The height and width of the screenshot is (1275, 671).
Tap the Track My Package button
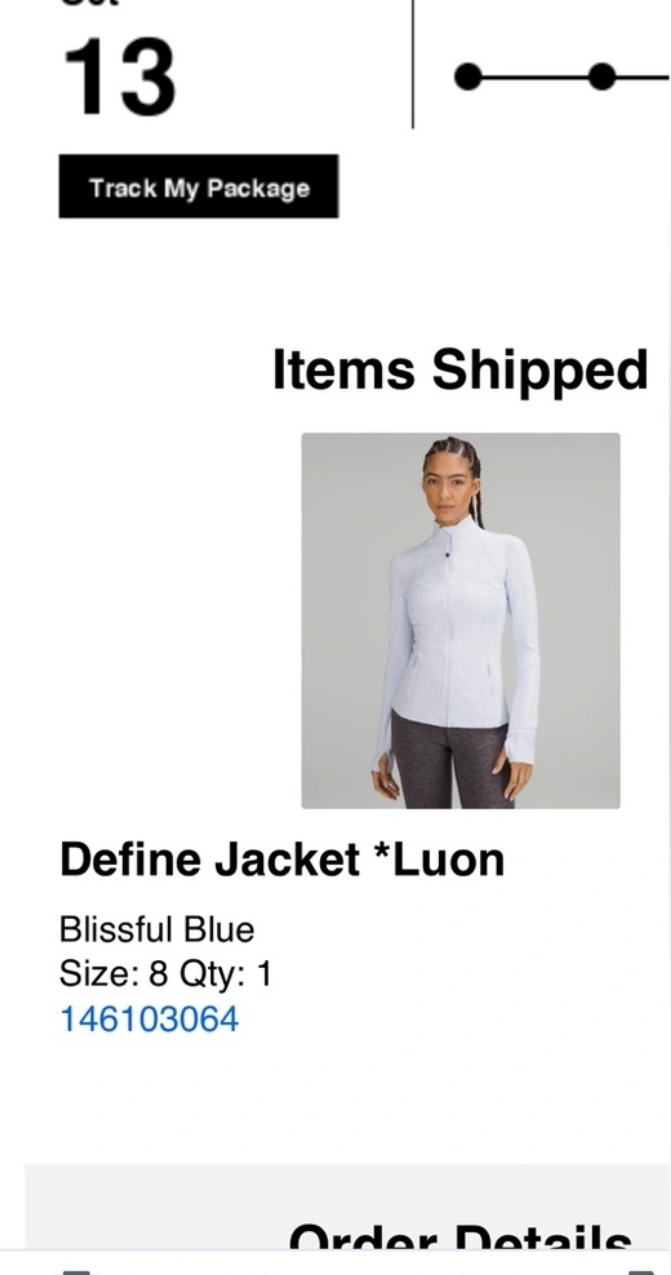click(x=198, y=187)
